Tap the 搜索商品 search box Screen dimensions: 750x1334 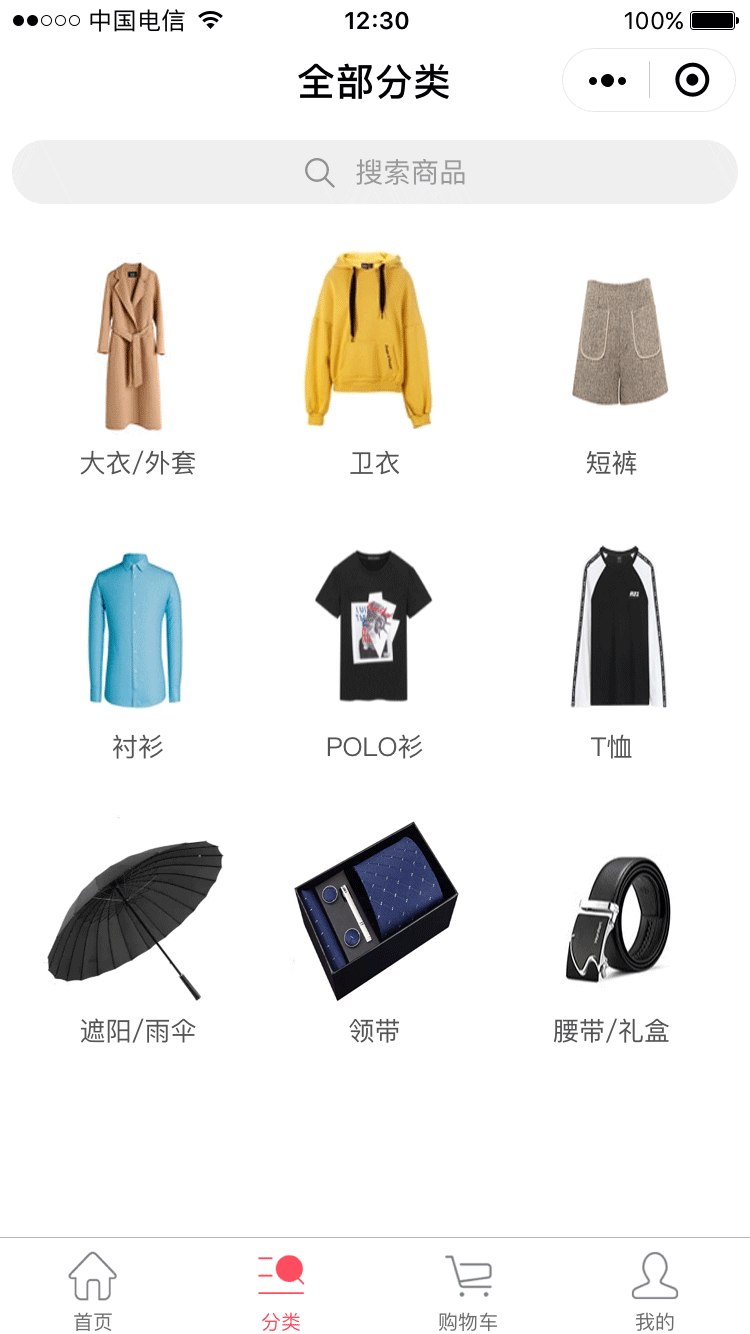[x=375, y=172]
